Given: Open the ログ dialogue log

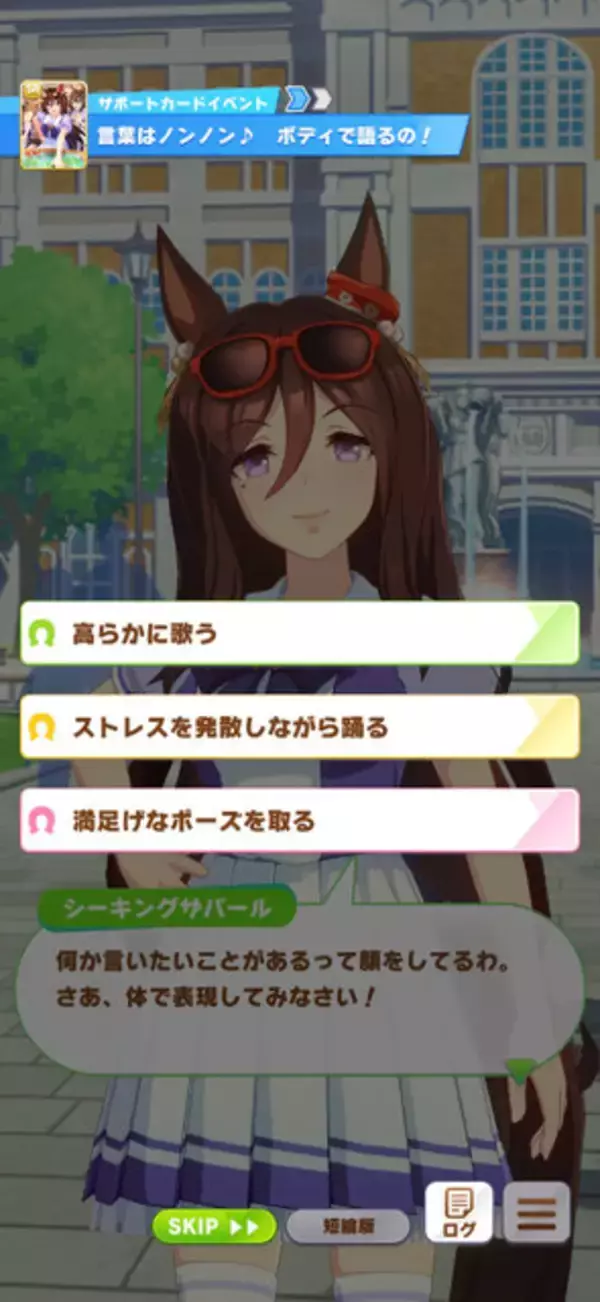Looking at the screenshot, I should tap(459, 1213).
